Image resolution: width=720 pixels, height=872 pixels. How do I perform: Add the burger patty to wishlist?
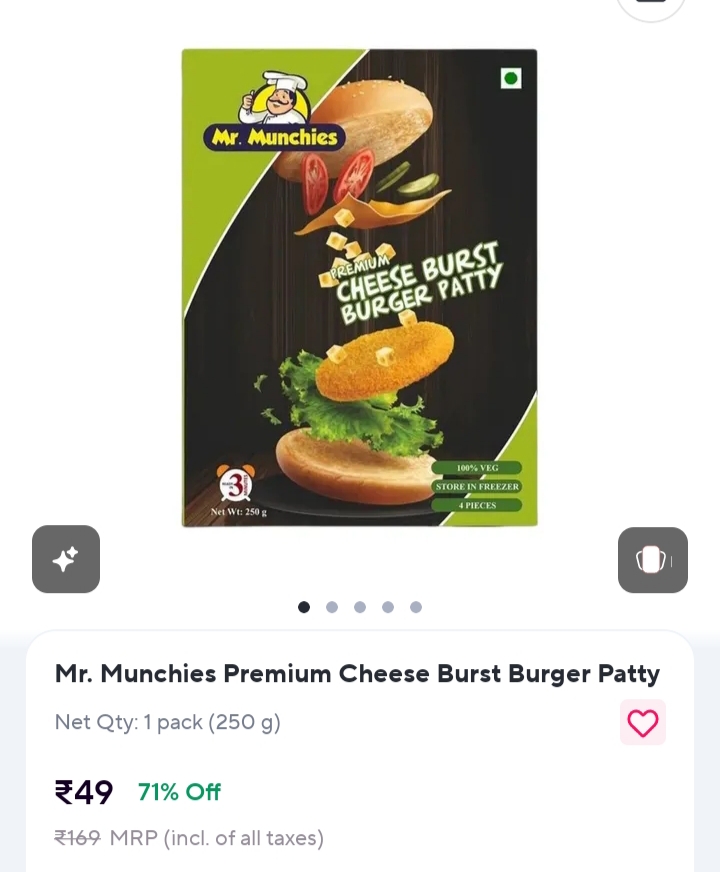pos(642,722)
